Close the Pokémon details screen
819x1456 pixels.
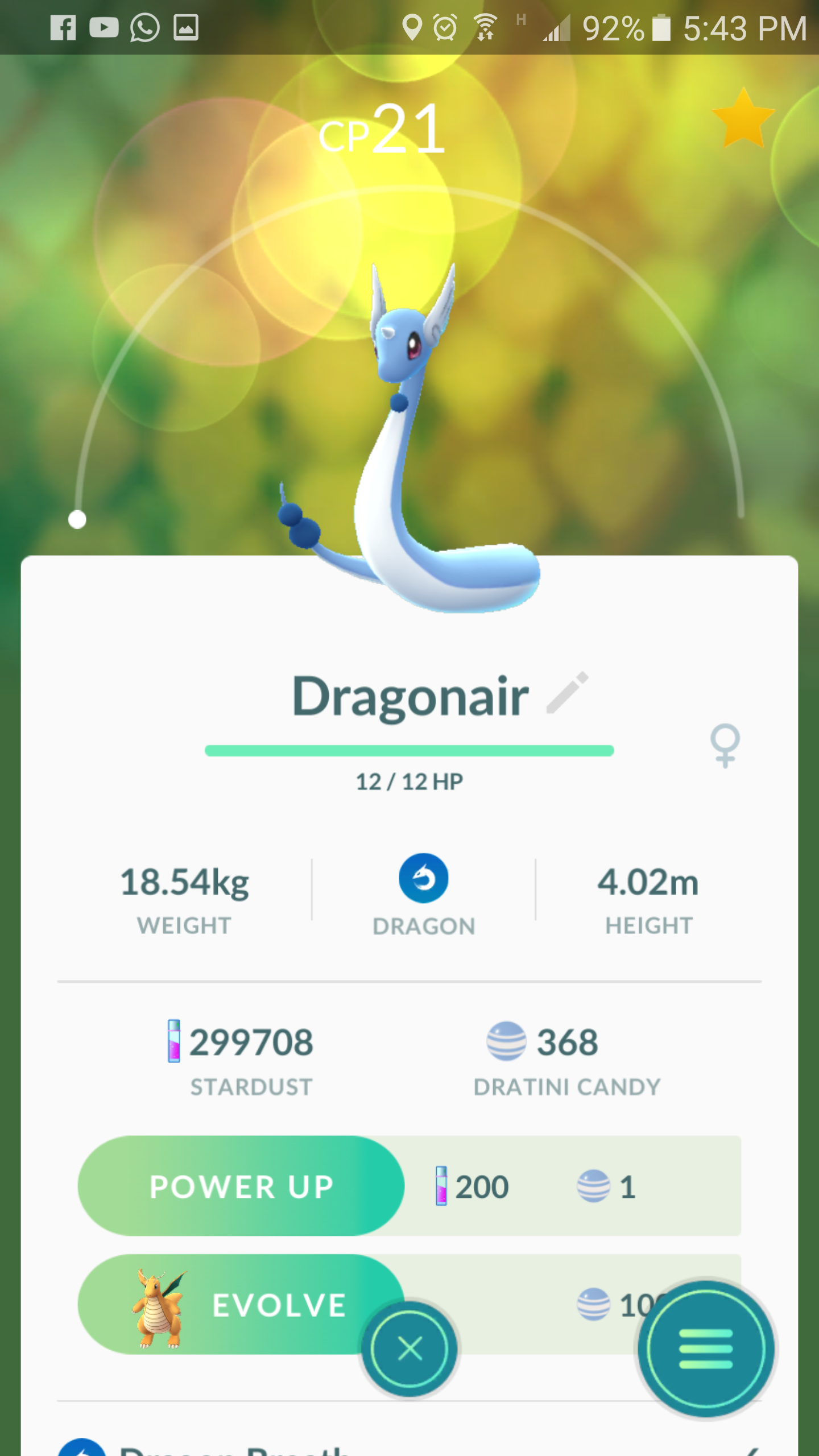click(x=409, y=1349)
